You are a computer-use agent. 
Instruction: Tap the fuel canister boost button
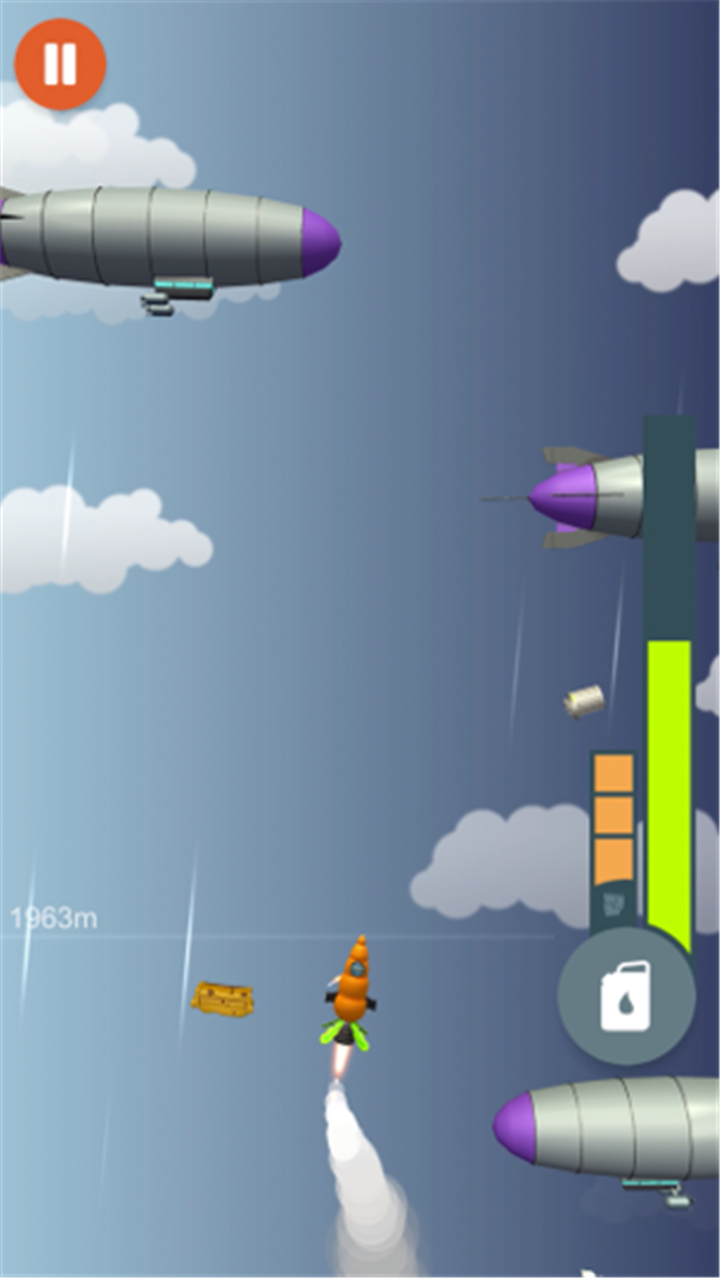(x=626, y=996)
